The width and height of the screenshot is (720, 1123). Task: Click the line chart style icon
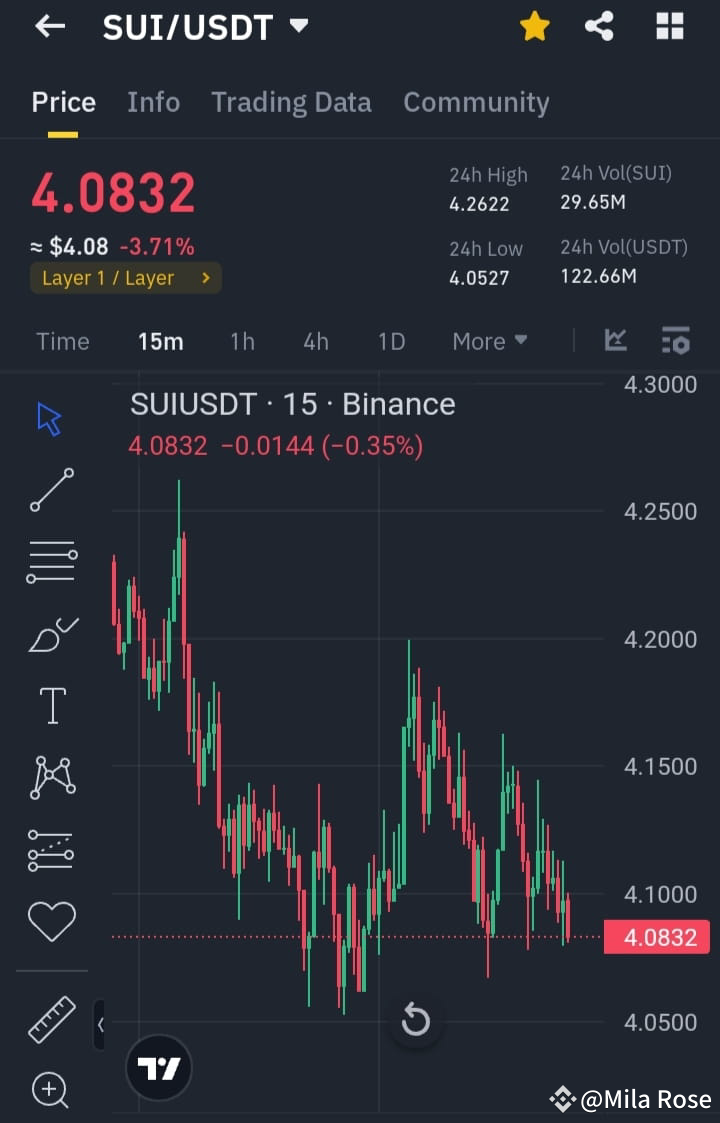(616, 341)
